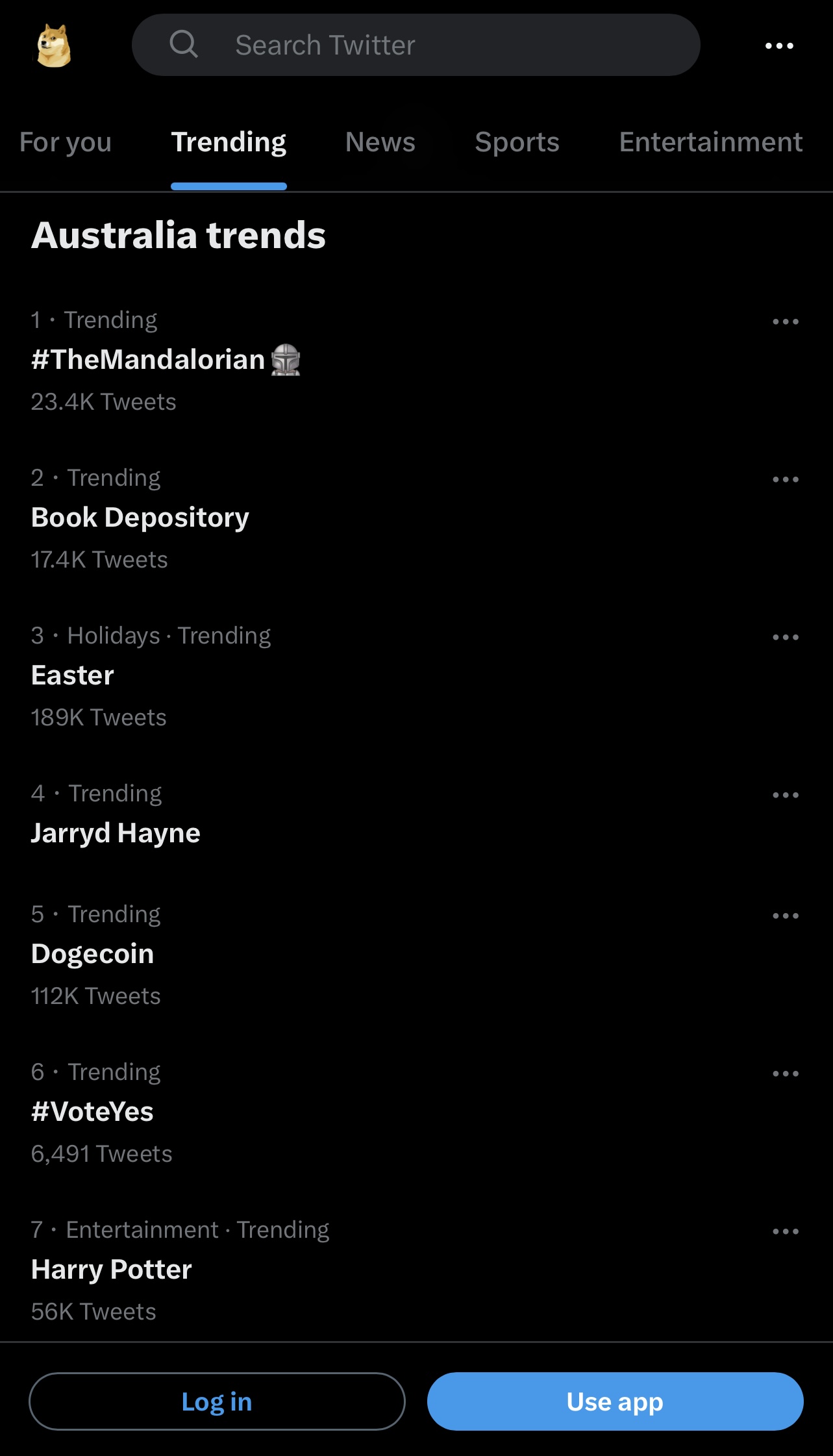Tap the Search Twitter field
Image resolution: width=833 pixels, height=1456 pixels.
point(416,45)
